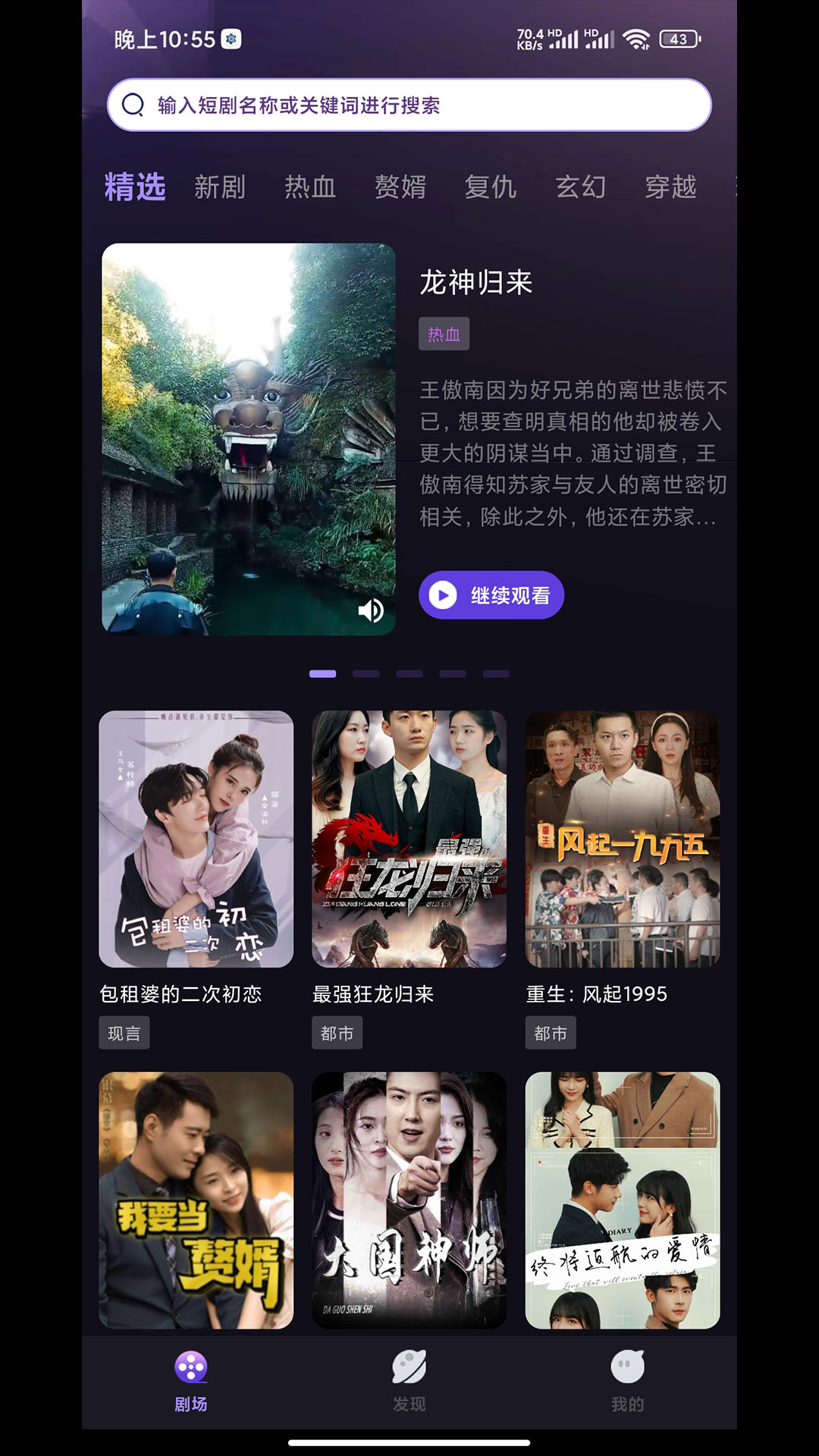This screenshot has width=819, height=1456.
Task: Toggle sound on the 龙神归来 preview
Action: click(x=371, y=610)
